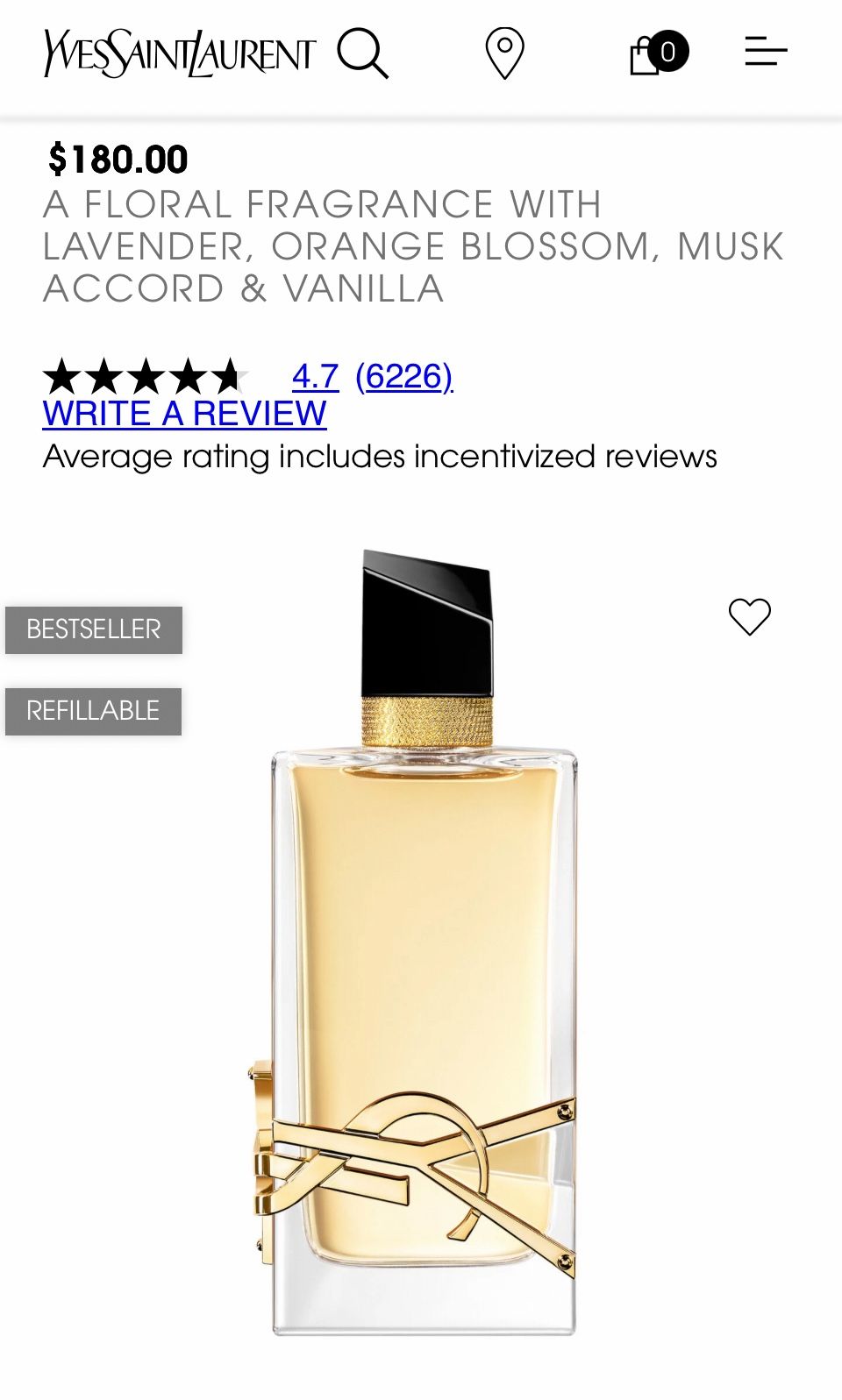Click the REFILLABLE badge
Viewport: 842px width, 1400px height.
click(94, 711)
